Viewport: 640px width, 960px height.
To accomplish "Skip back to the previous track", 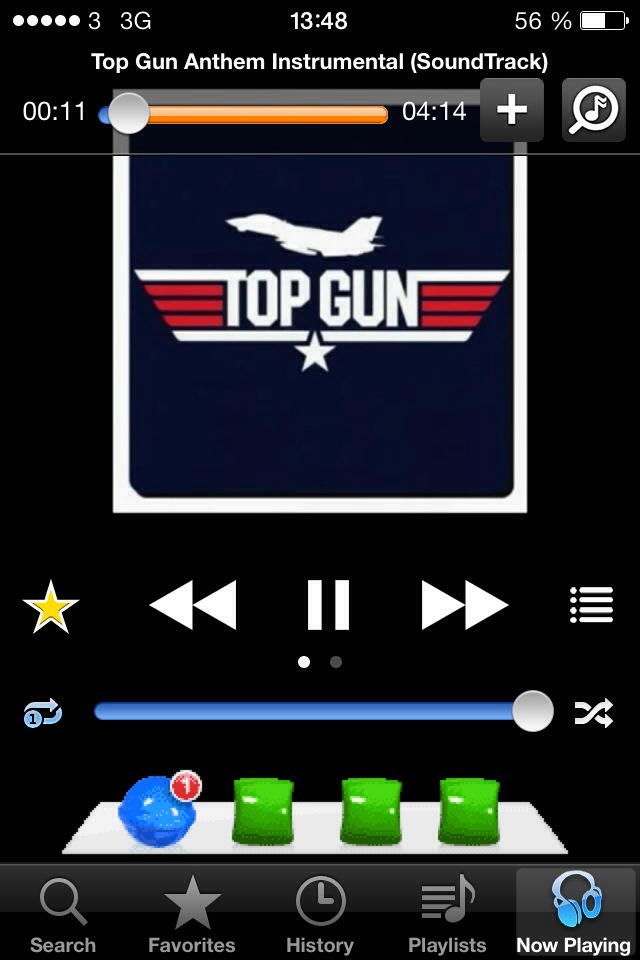I will click(193, 605).
